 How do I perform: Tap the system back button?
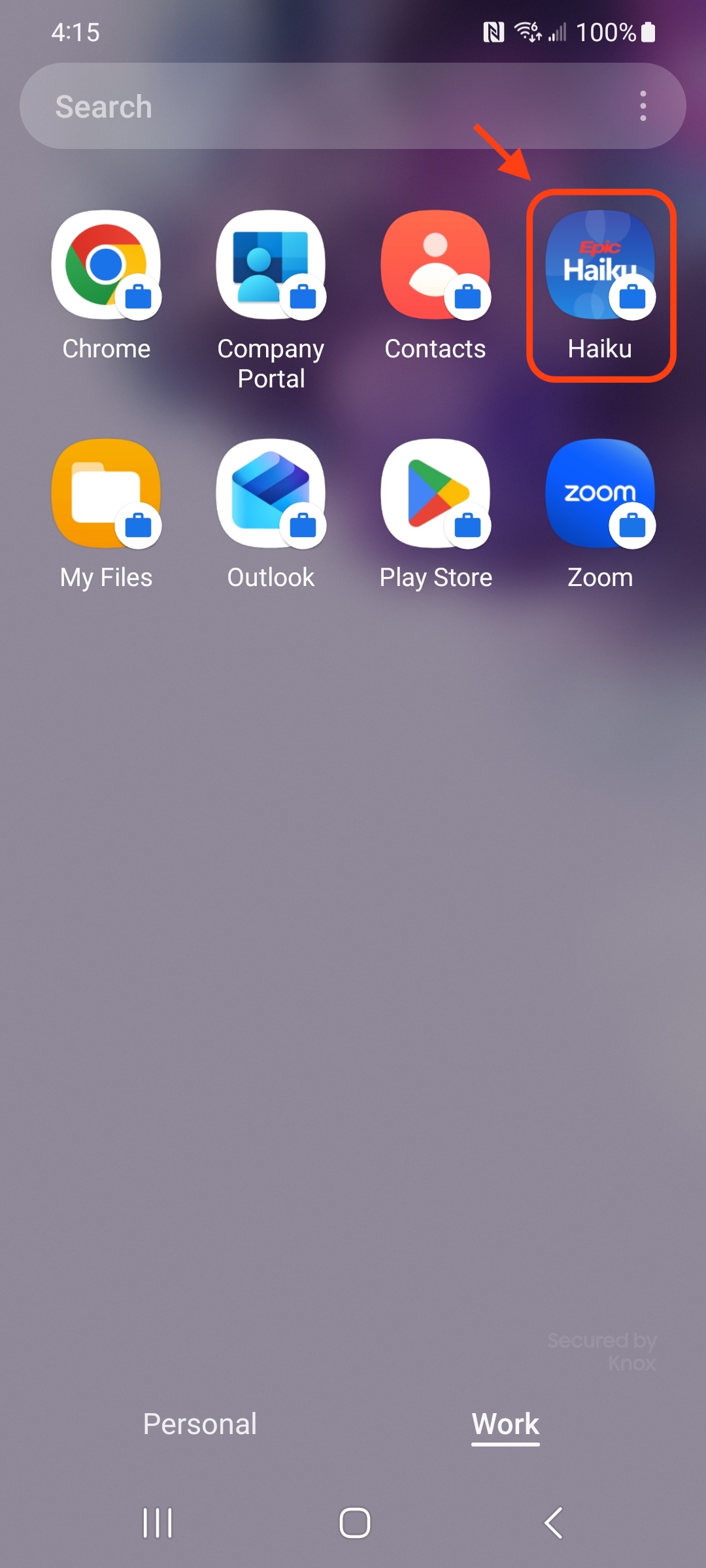[x=553, y=1523]
